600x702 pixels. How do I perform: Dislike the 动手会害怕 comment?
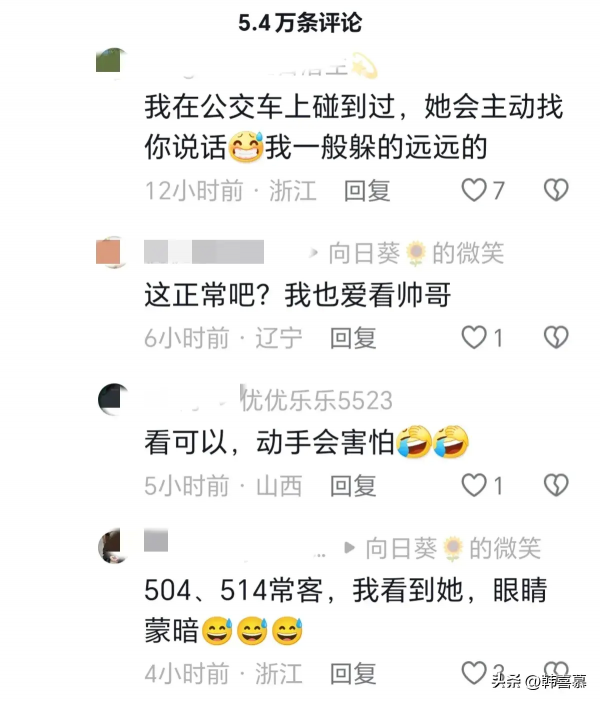coord(556,486)
